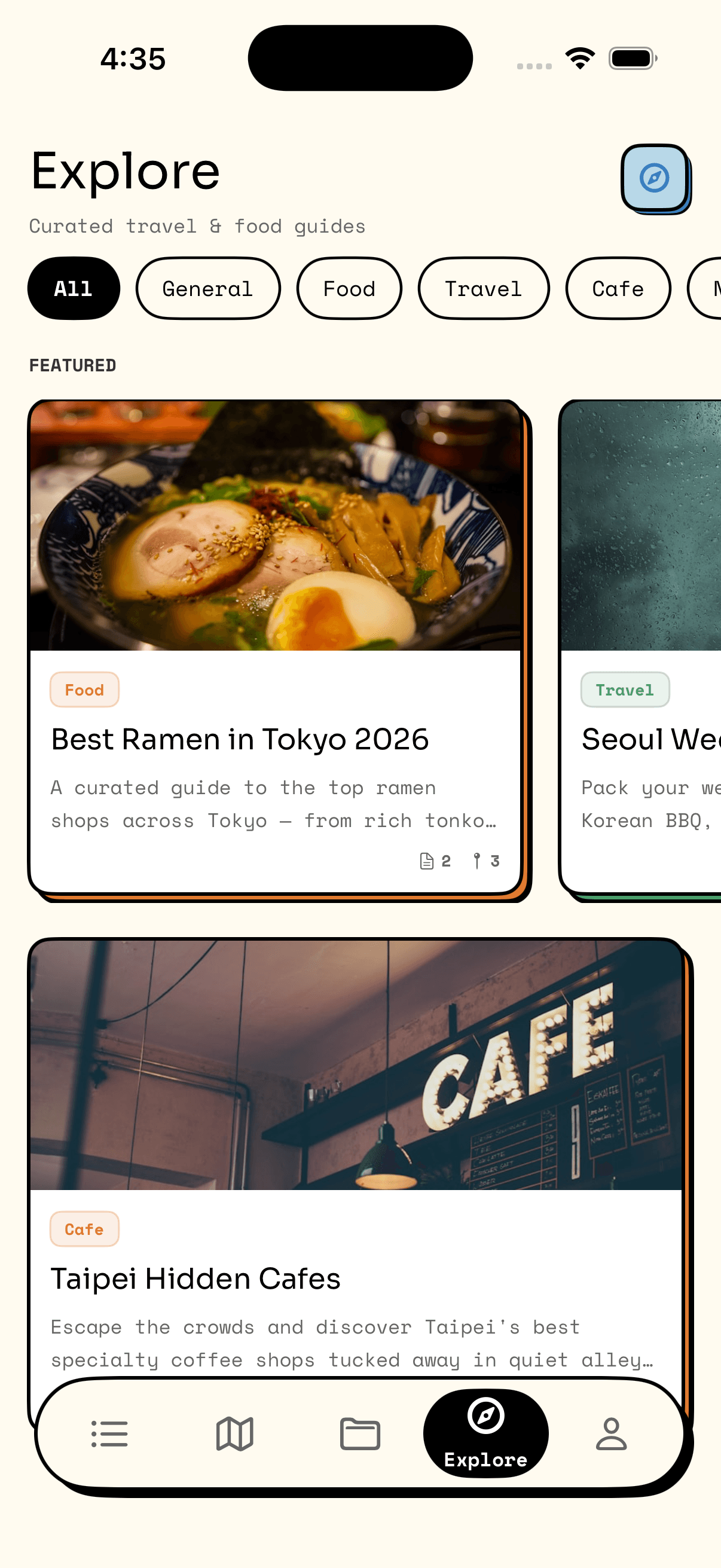Select the All filter chip
The height and width of the screenshot is (1568, 721).
click(74, 288)
